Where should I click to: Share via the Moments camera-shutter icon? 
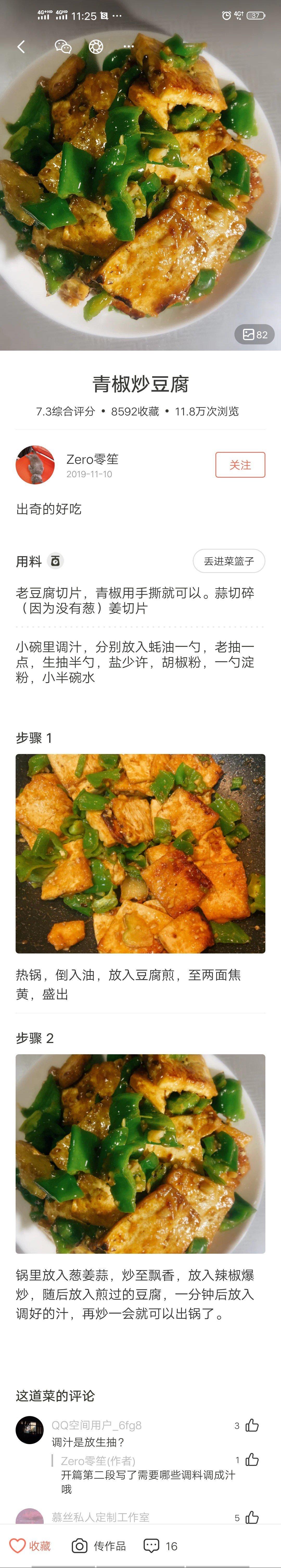pos(96,47)
